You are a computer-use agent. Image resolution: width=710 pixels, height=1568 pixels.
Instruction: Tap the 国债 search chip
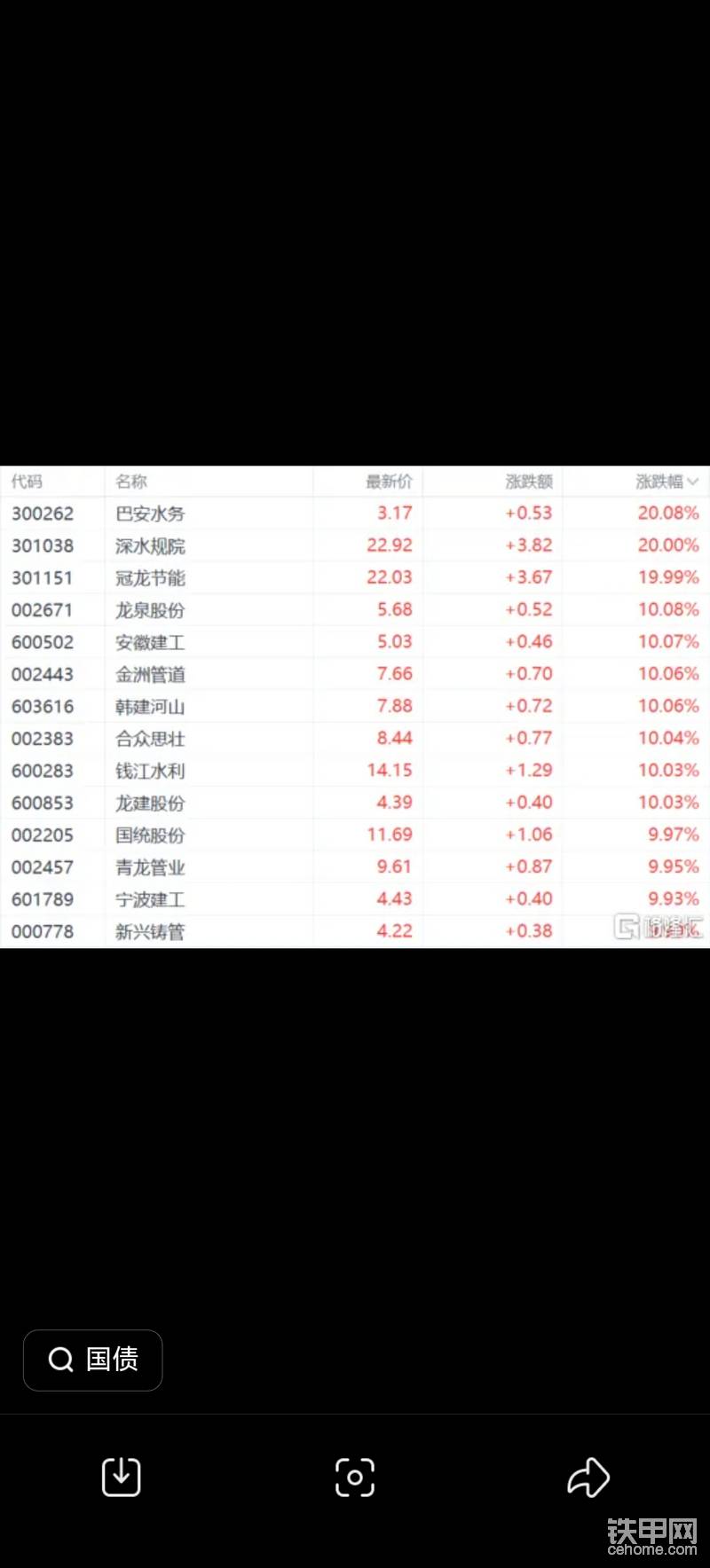coord(92,1360)
